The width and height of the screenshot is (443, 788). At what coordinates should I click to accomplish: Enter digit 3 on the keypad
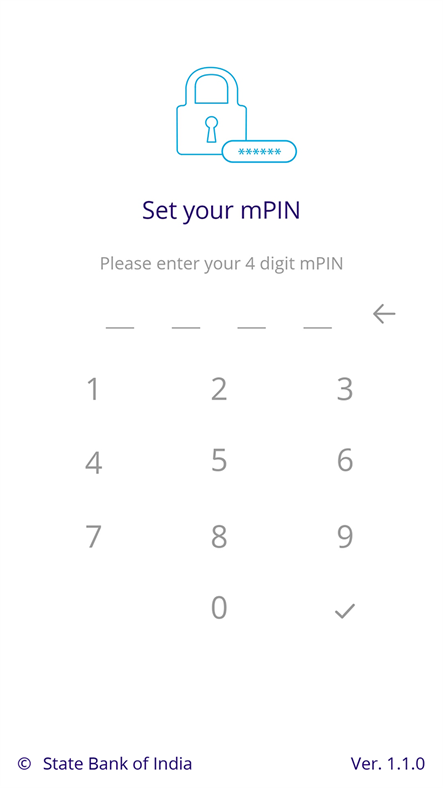click(x=345, y=389)
